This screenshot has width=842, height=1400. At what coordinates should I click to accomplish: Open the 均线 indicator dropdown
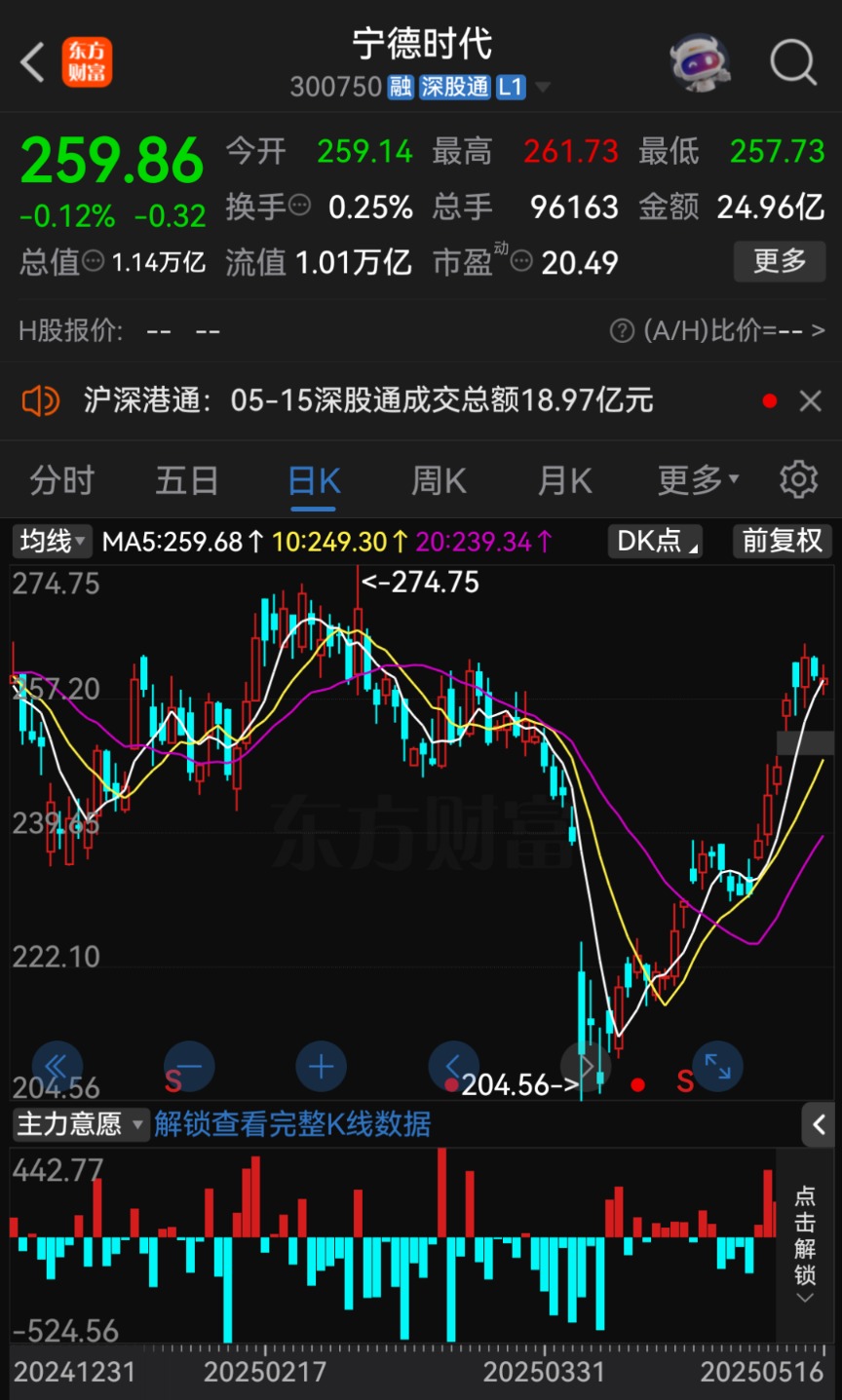pos(54,542)
